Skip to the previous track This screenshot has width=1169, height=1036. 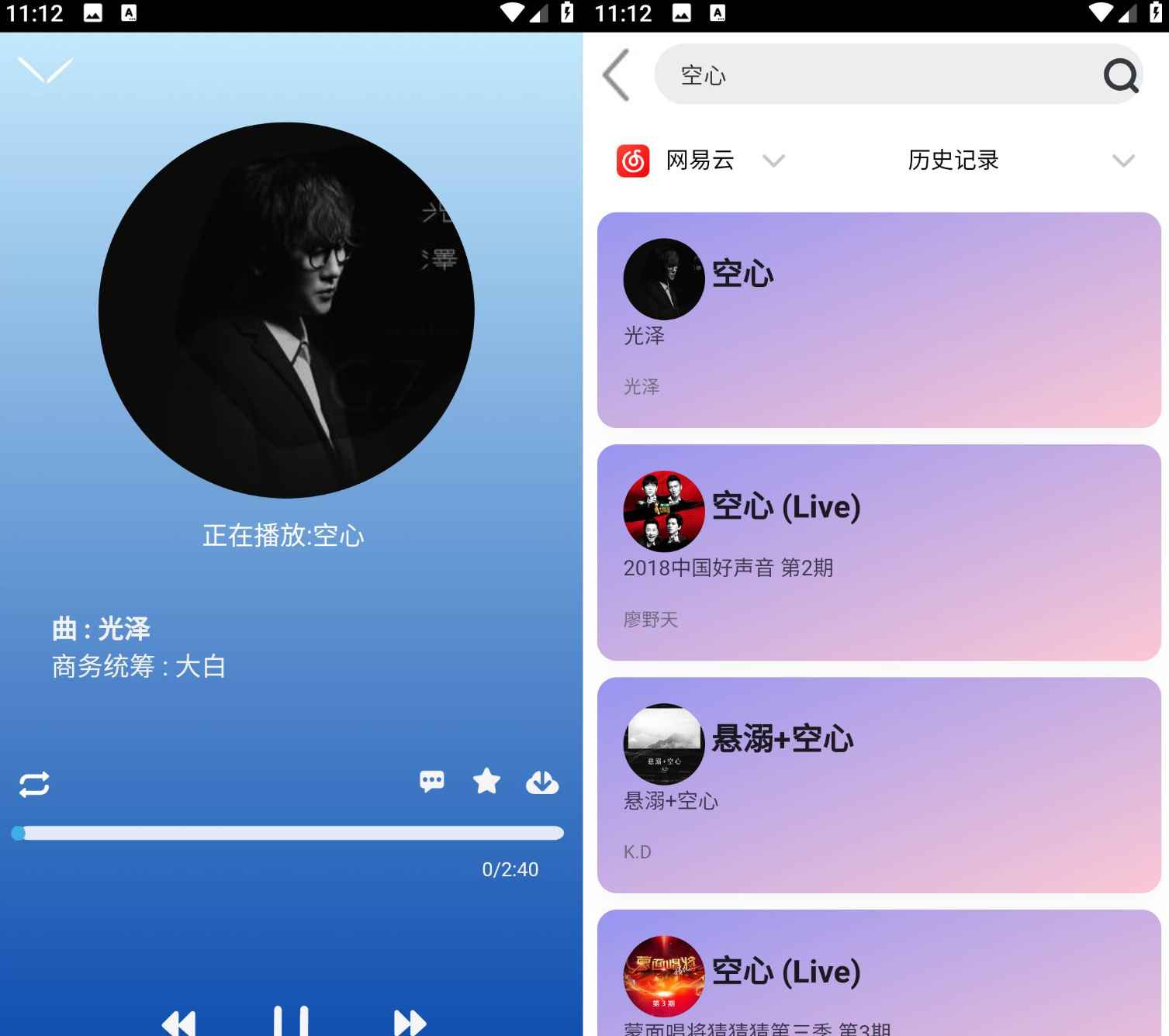pos(179,1023)
